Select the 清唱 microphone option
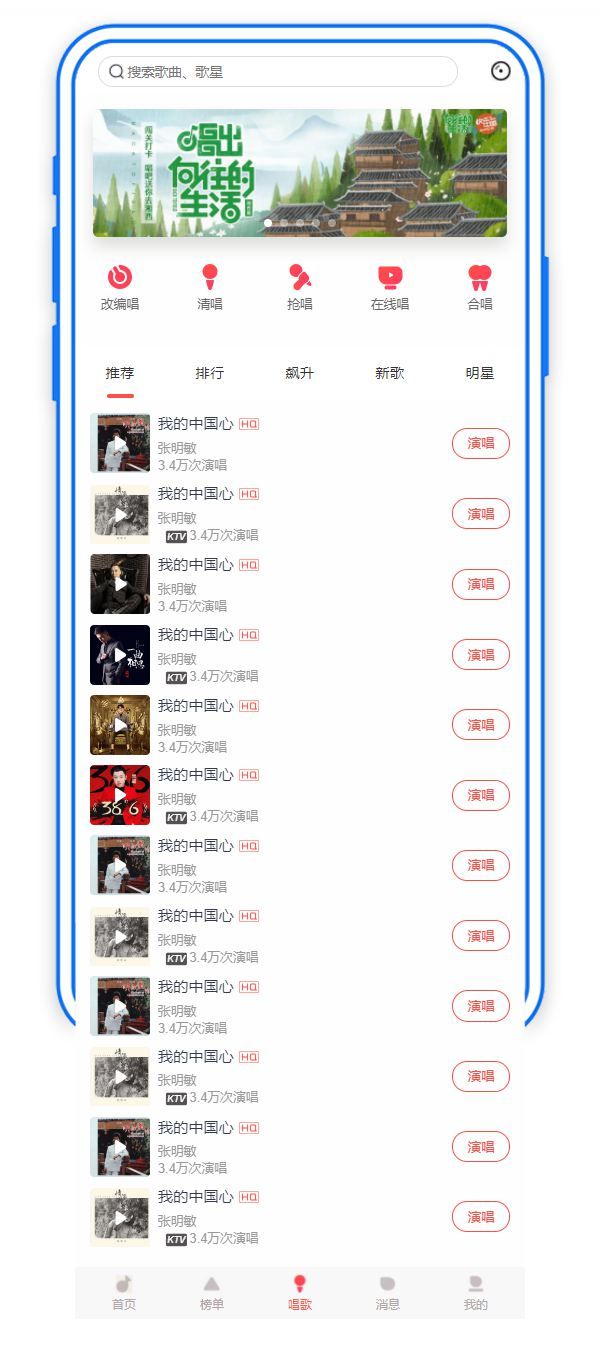Image resolution: width=600 pixels, height=1362 pixels. click(210, 287)
